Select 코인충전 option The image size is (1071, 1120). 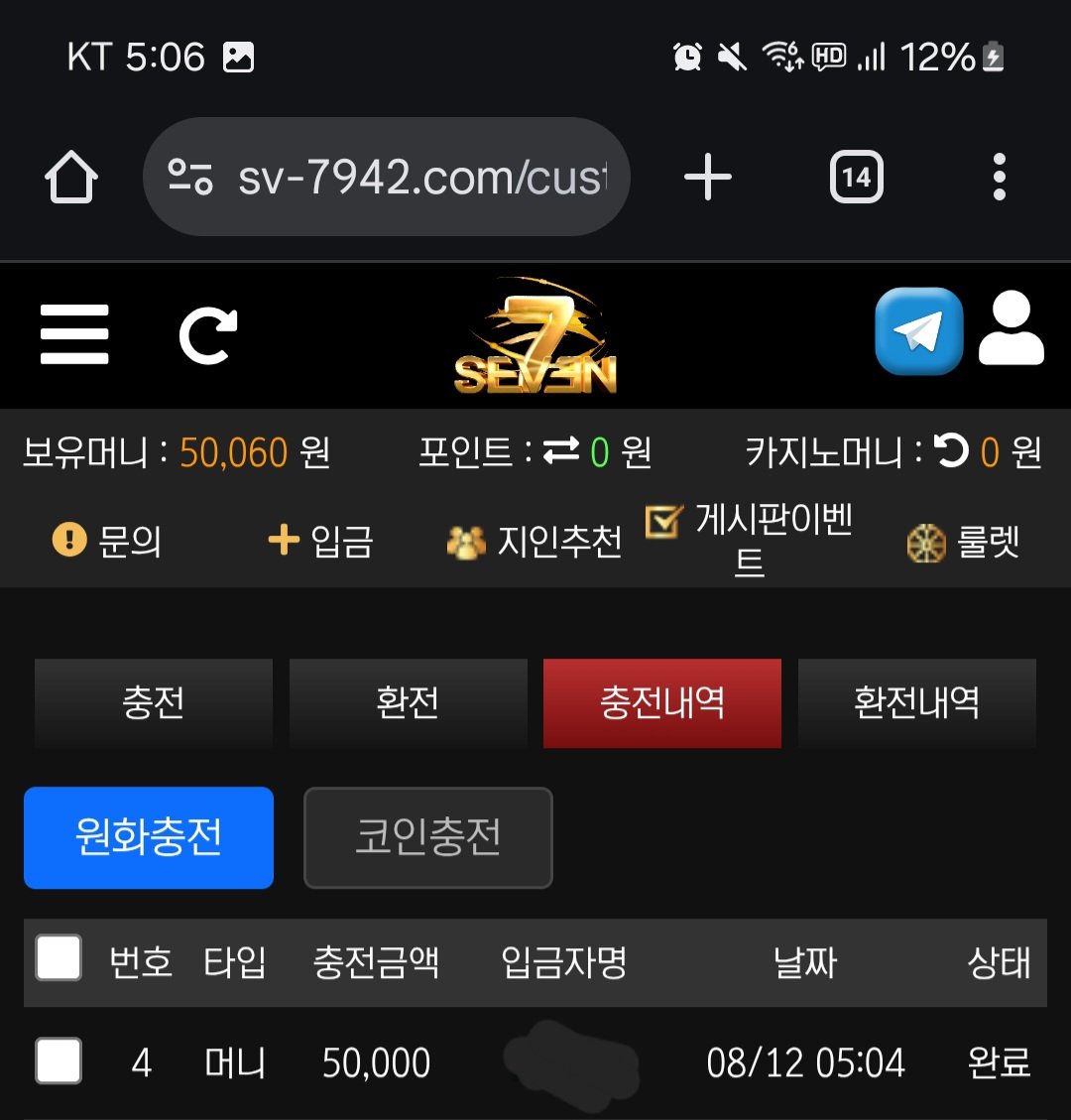click(x=428, y=837)
